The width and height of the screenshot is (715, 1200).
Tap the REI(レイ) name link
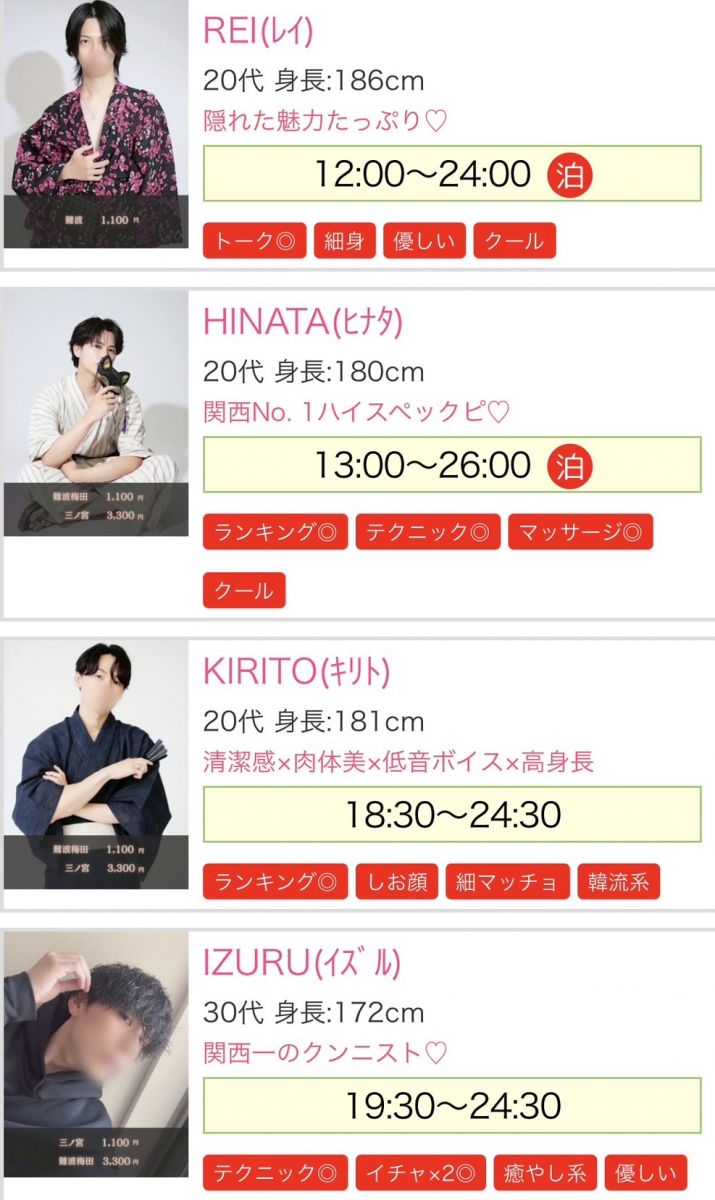(x=258, y=30)
